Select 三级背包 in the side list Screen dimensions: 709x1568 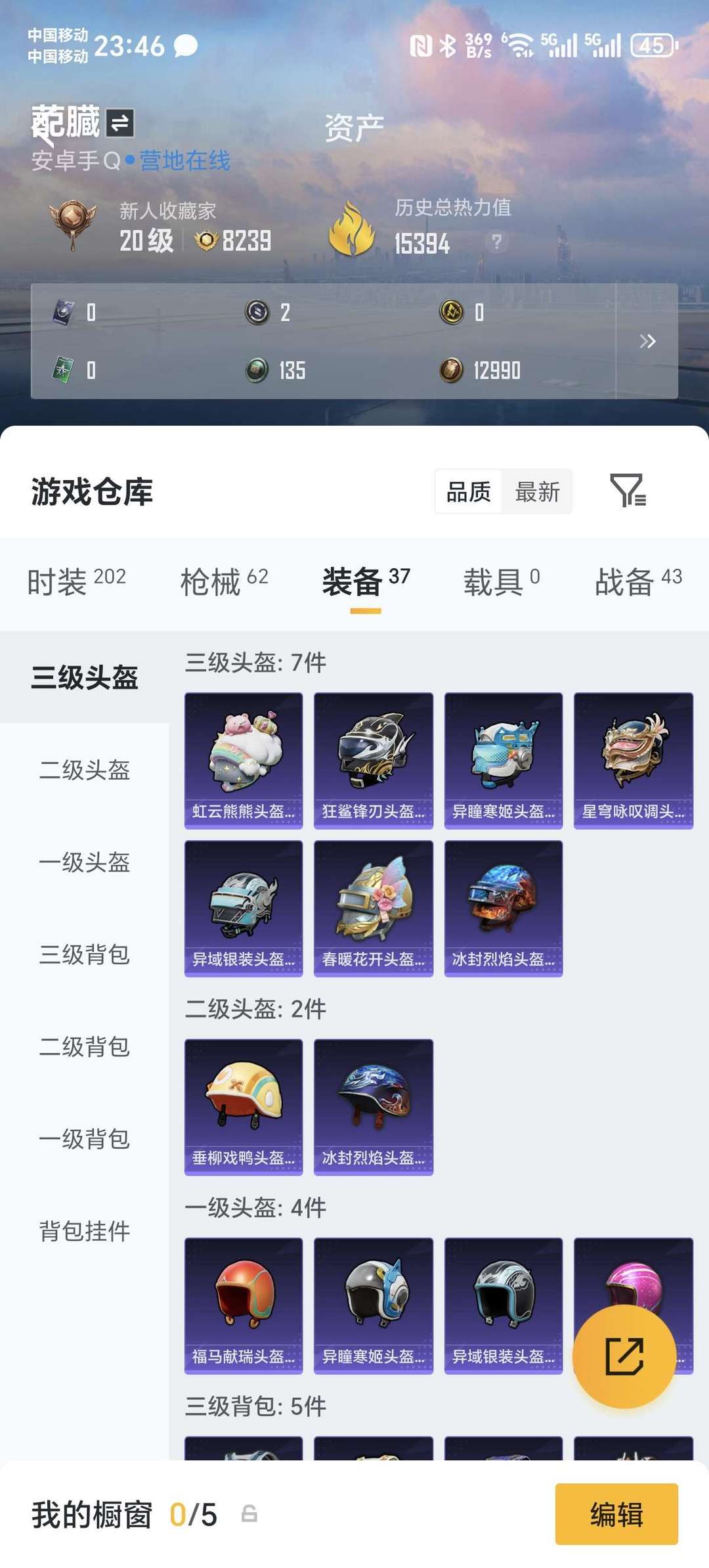(x=85, y=954)
